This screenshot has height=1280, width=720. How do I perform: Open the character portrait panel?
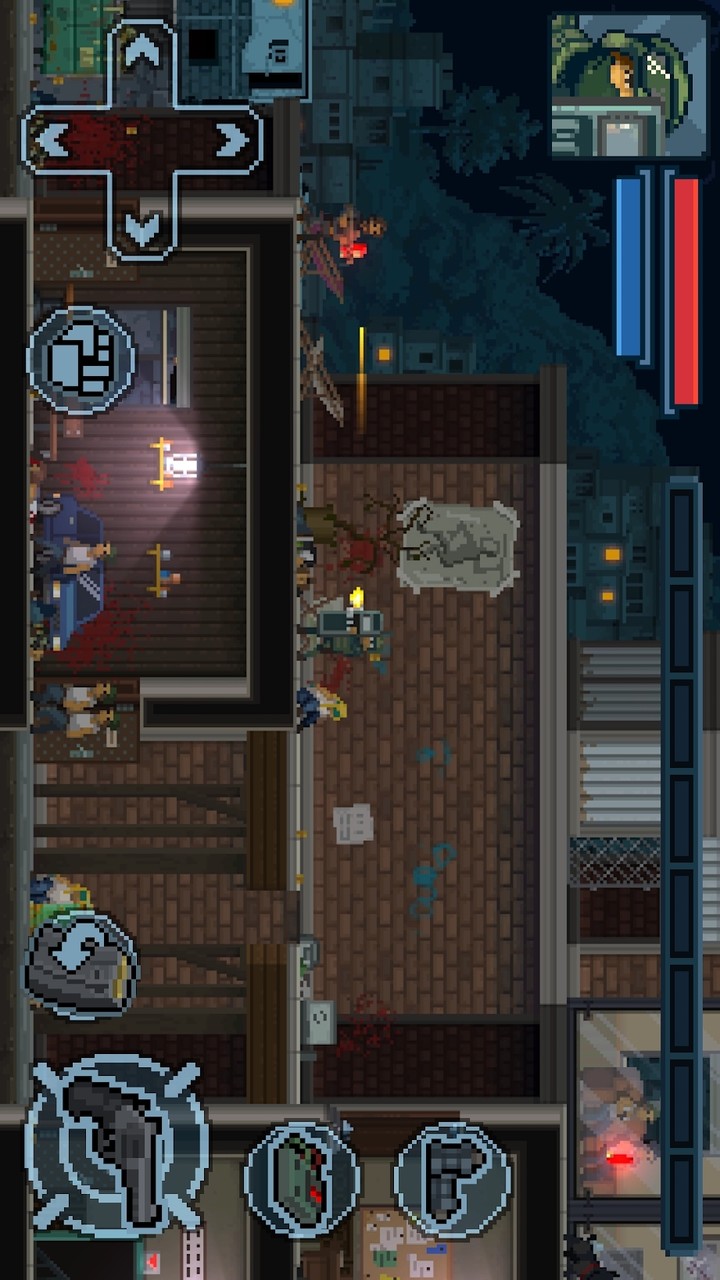[629, 86]
